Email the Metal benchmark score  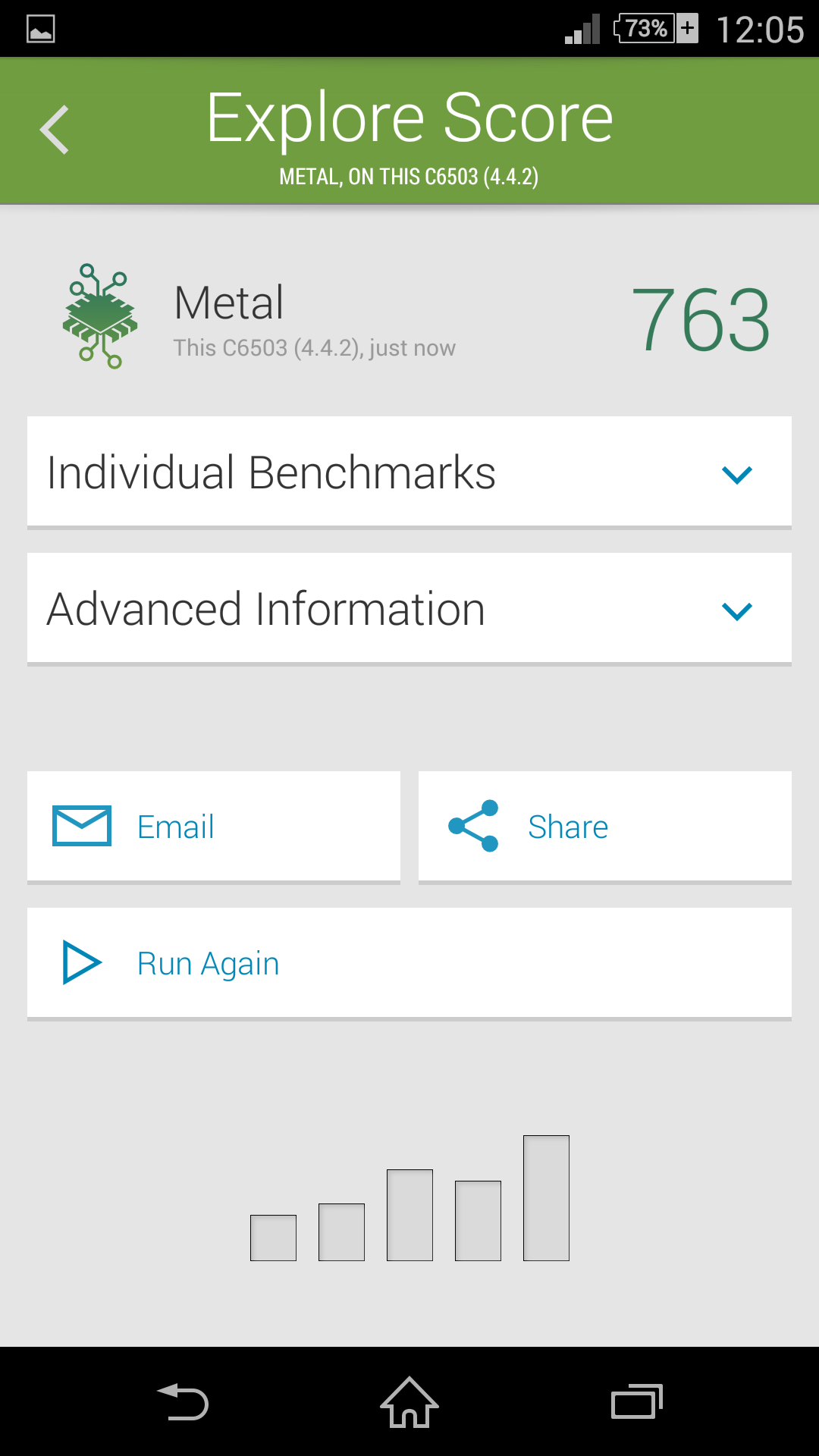(x=214, y=827)
